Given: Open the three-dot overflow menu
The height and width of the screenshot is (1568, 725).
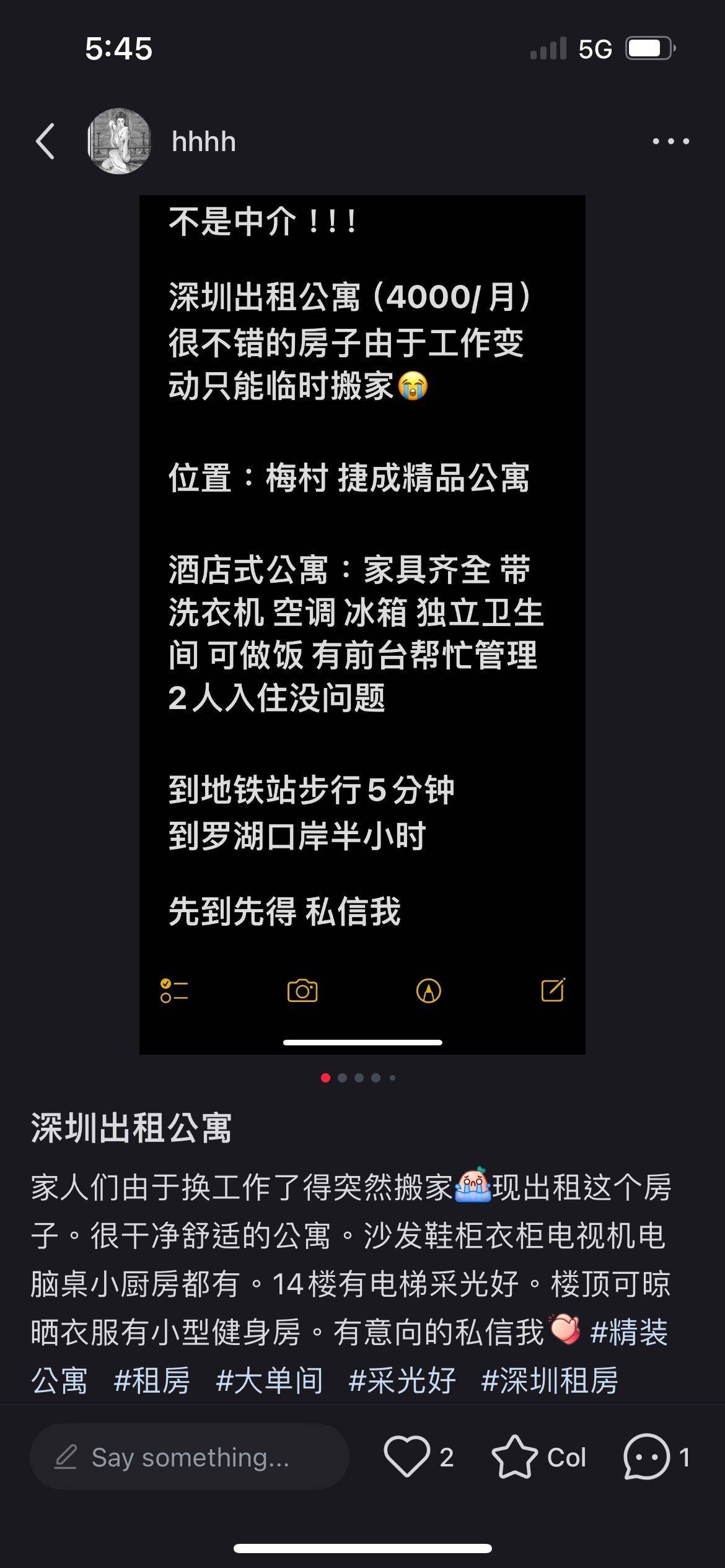Looking at the screenshot, I should point(670,141).
